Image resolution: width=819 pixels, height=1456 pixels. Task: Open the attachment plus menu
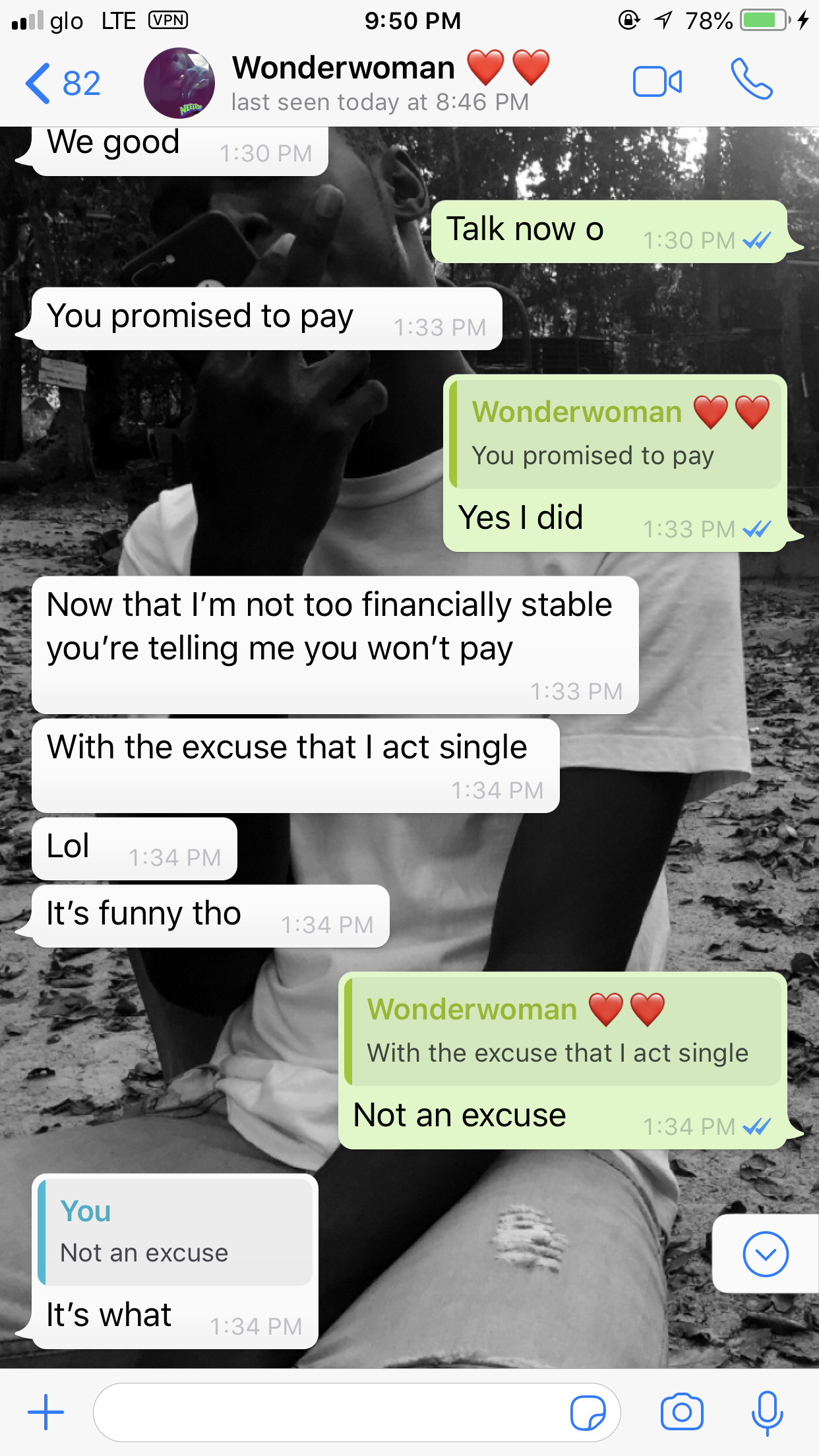click(x=45, y=1412)
